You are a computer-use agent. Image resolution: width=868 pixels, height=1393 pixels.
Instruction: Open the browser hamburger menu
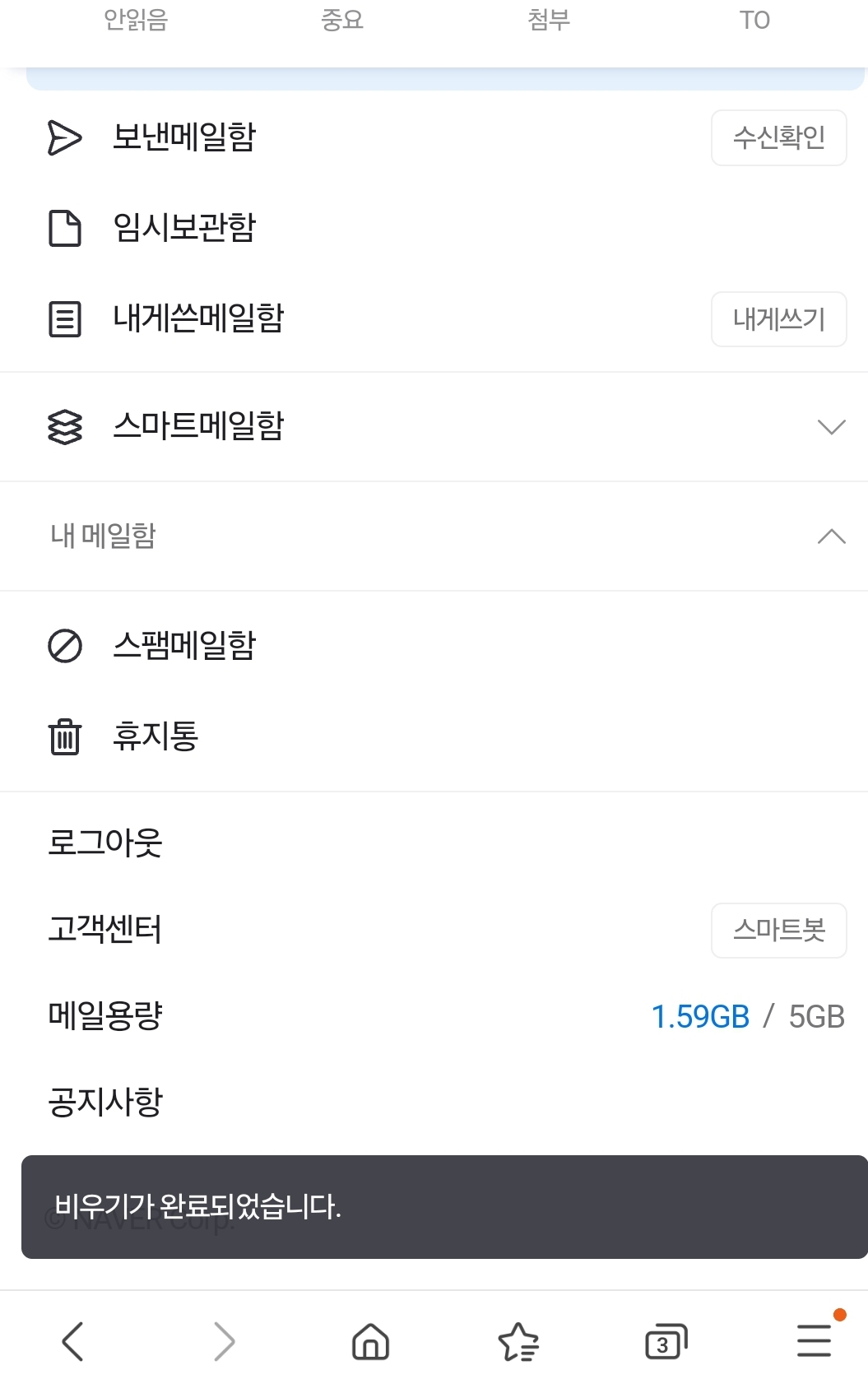[x=814, y=1341]
